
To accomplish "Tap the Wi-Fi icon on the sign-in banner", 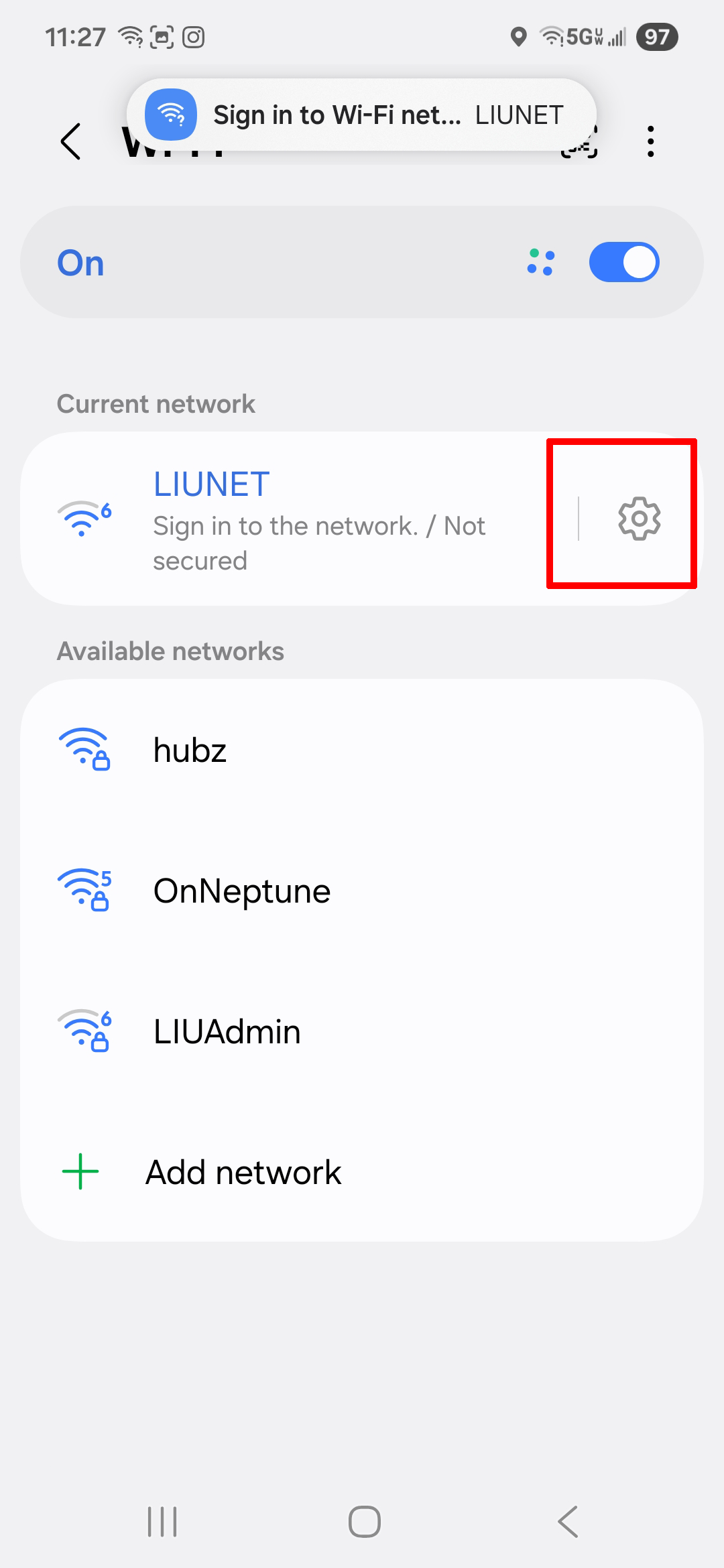I will 170,114.
